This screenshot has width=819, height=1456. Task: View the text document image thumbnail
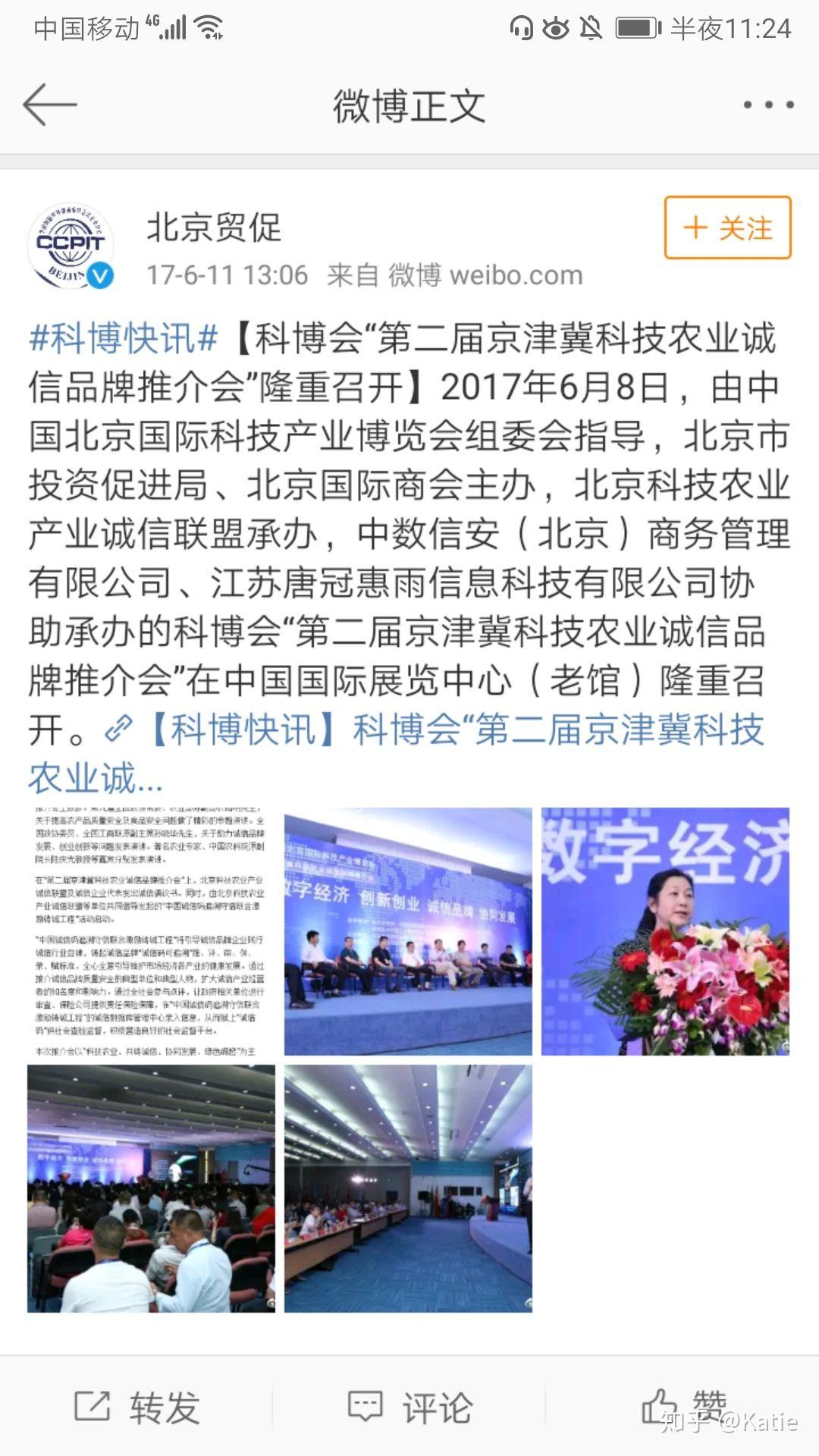pos(151,931)
